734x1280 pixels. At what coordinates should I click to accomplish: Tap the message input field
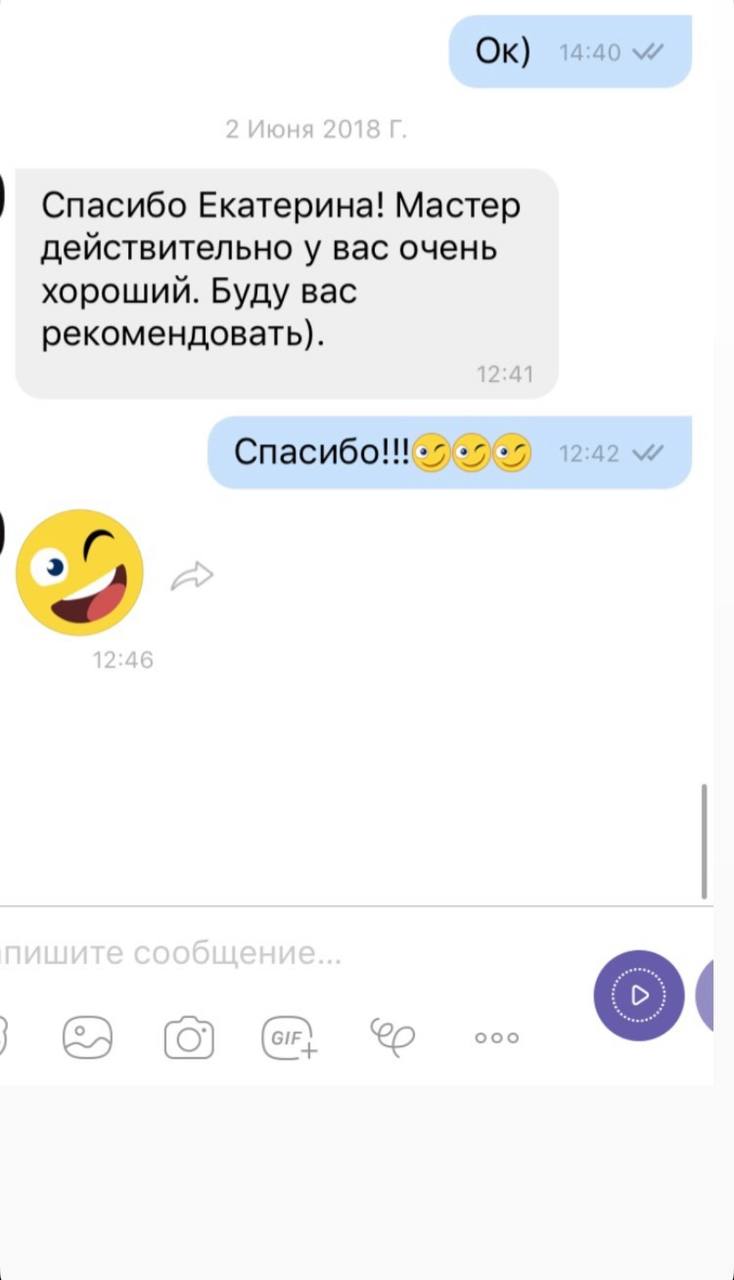(250, 954)
